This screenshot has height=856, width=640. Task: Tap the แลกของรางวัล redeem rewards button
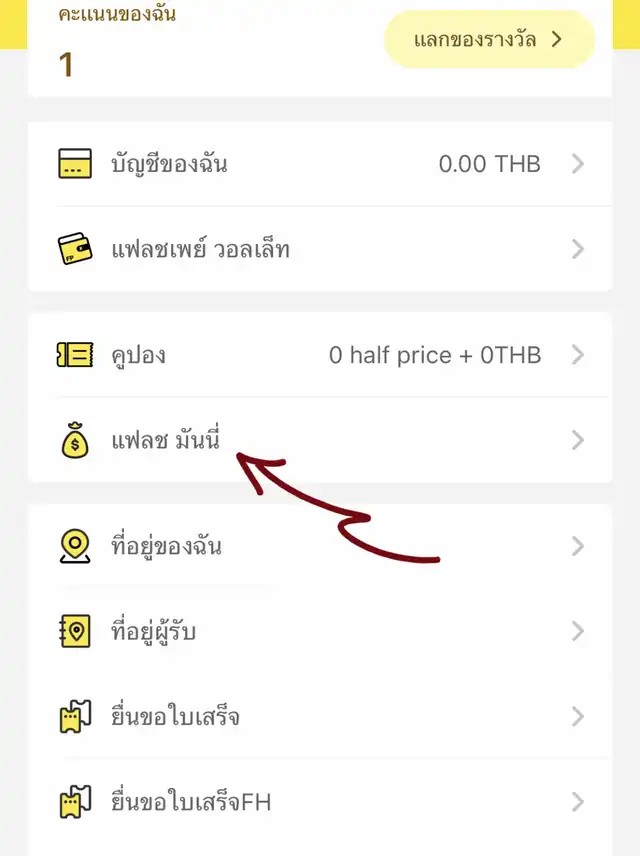point(489,40)
